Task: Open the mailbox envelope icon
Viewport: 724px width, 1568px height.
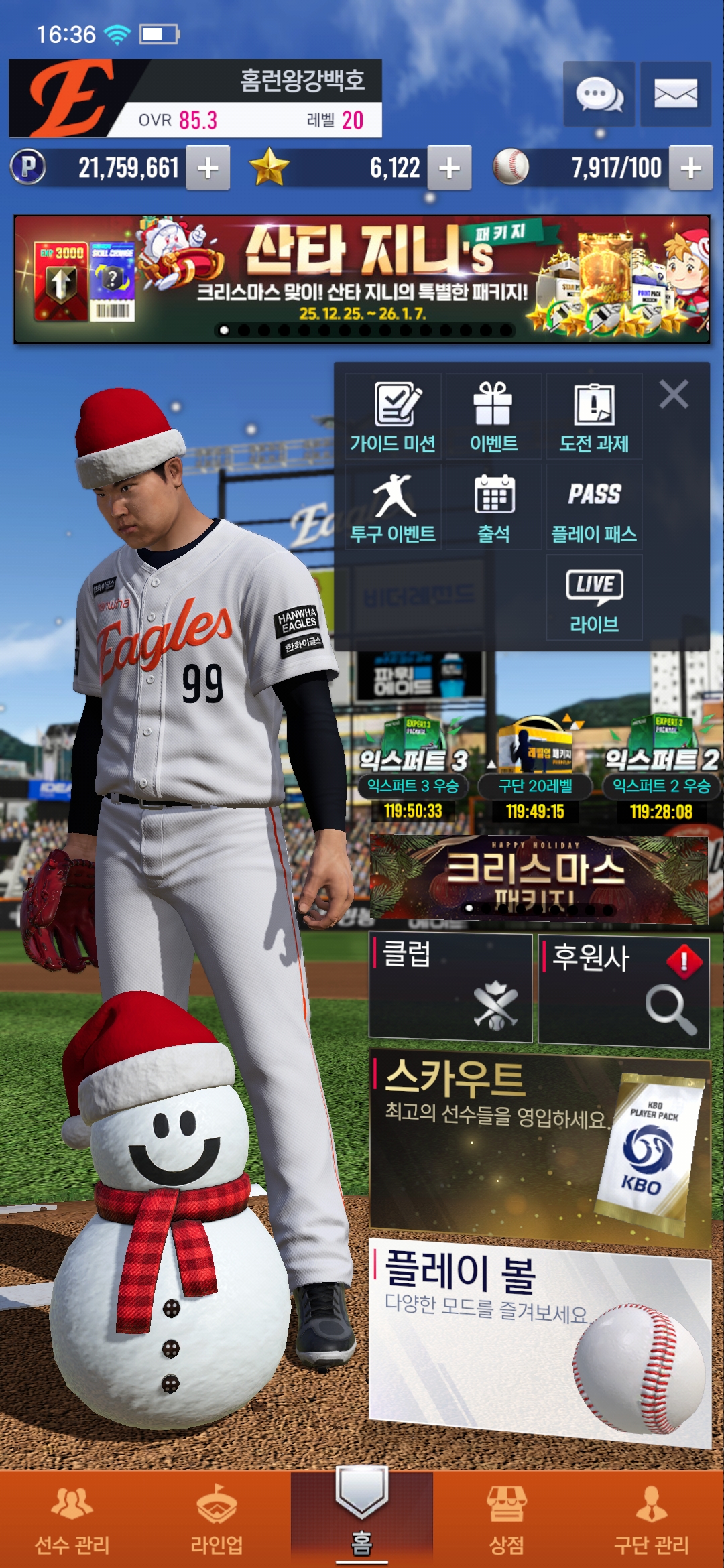Action: (675, 94)
